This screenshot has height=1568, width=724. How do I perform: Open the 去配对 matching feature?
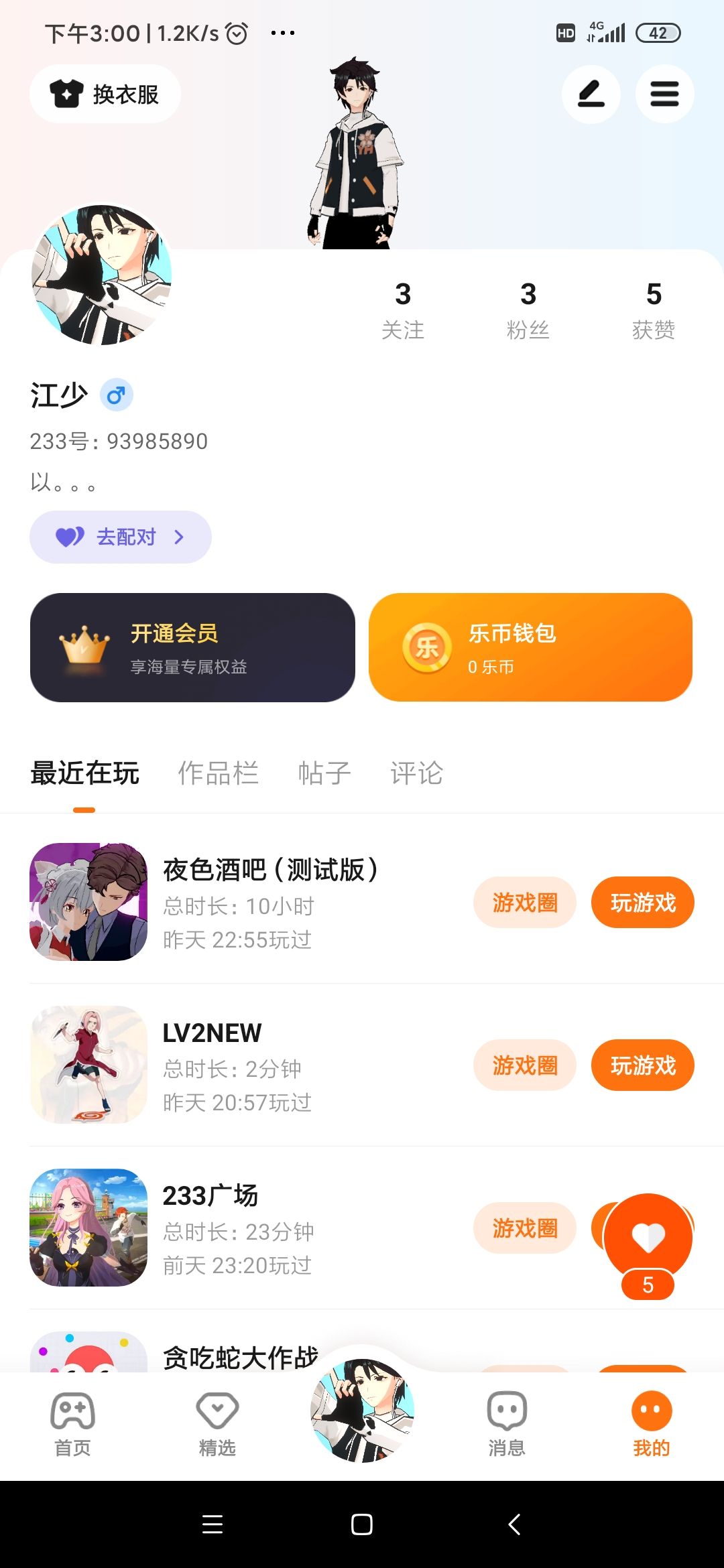[121, 537]
